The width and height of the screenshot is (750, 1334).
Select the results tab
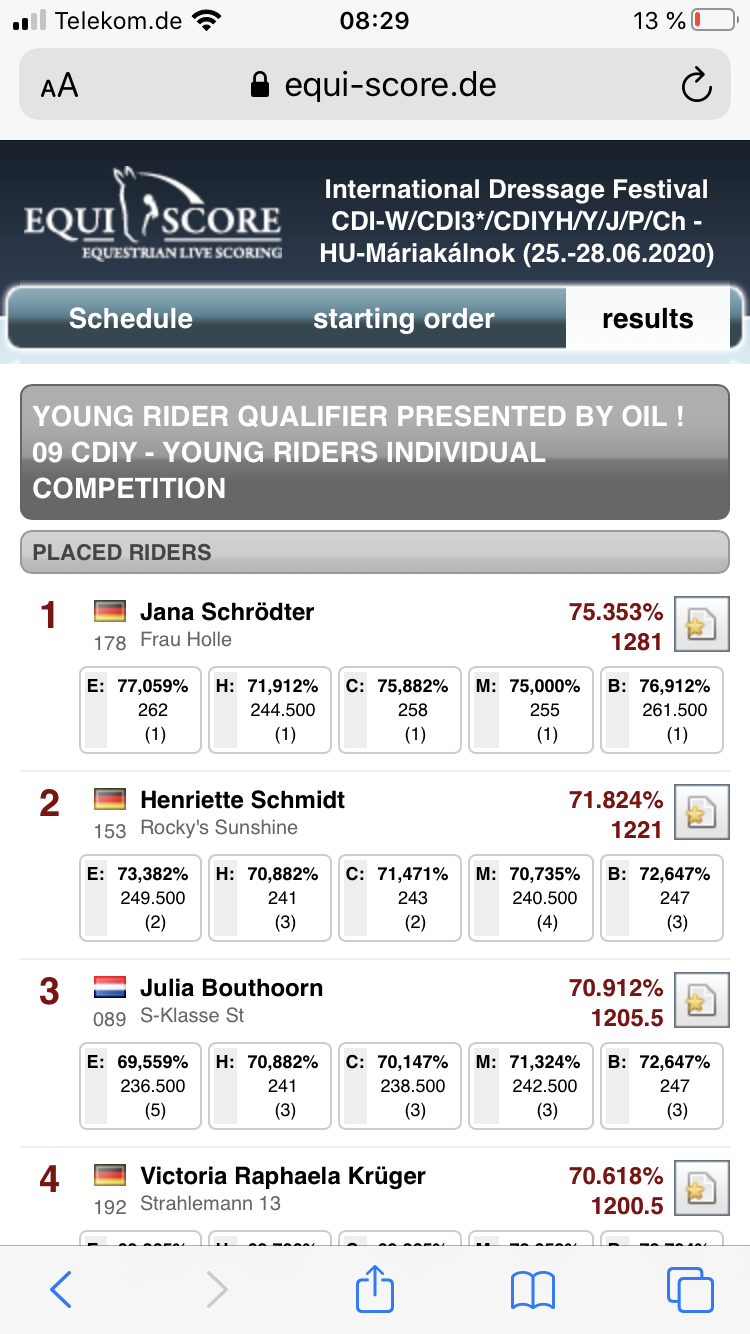(647, 319)
